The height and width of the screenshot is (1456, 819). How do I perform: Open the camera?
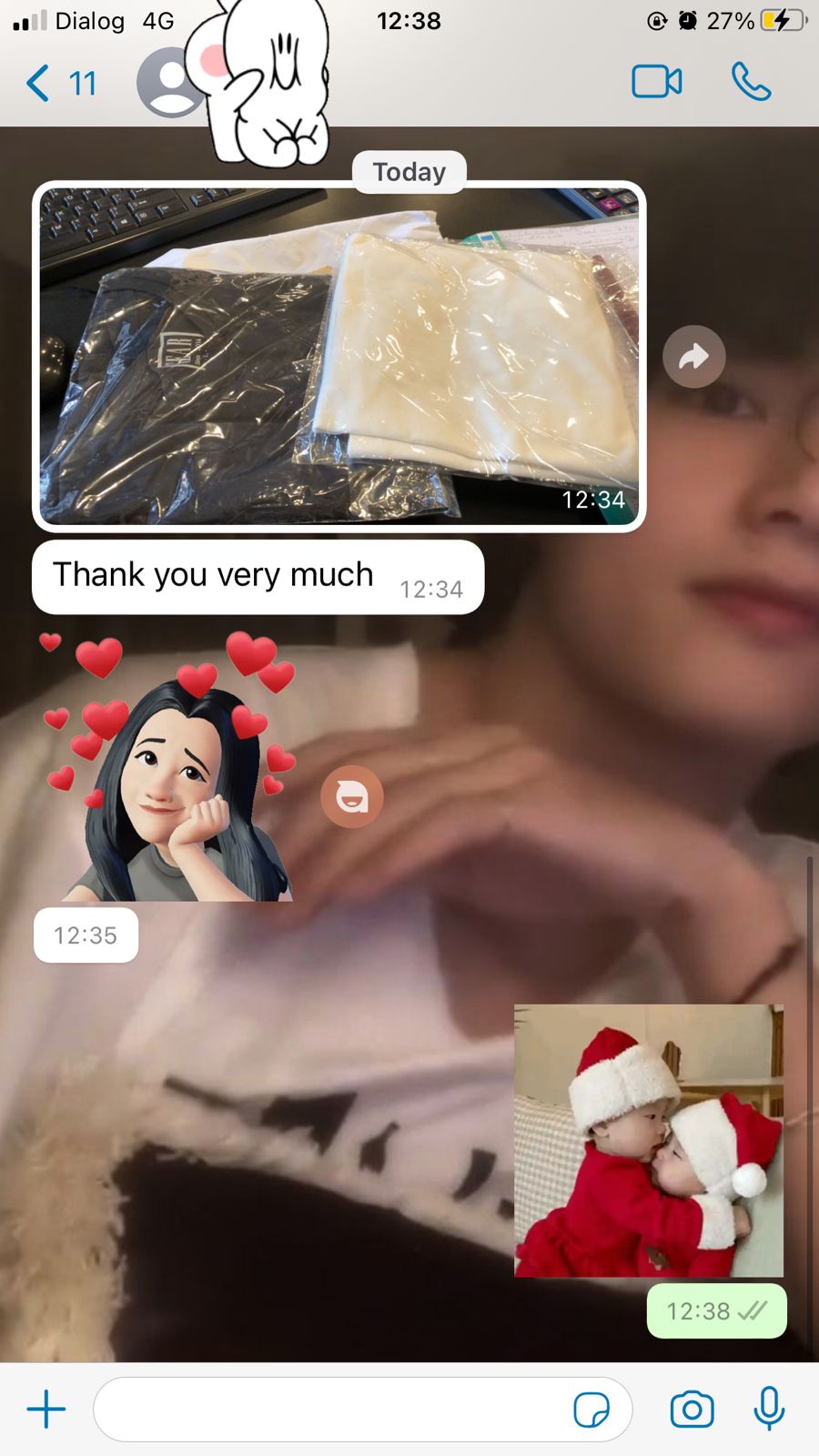point(692,1410)
